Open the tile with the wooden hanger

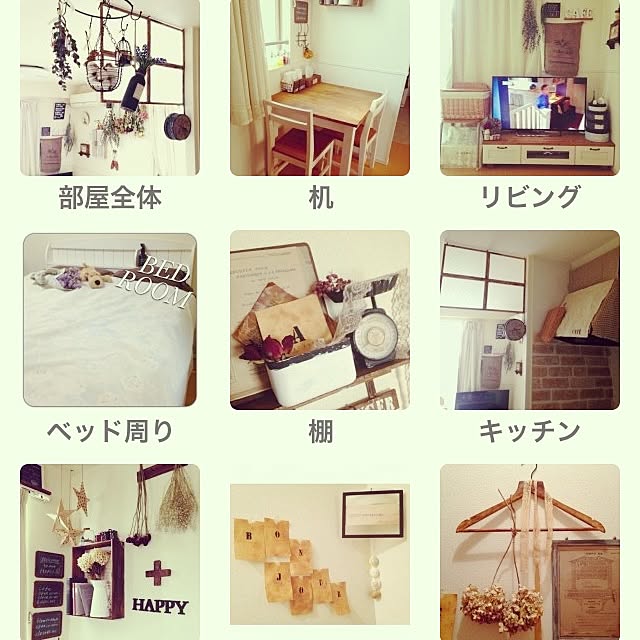pyautogui.click(x=530, y=552)
